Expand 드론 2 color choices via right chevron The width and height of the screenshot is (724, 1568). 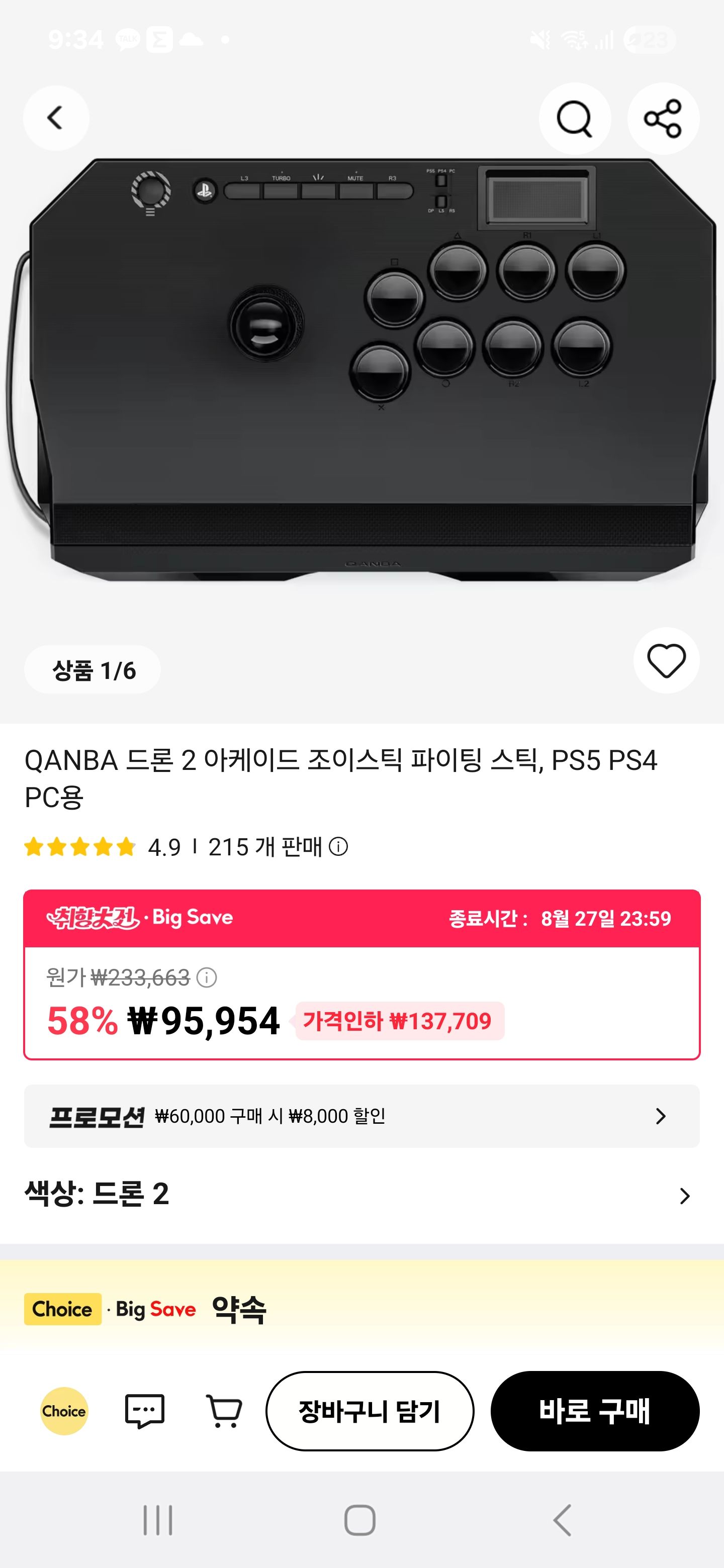pos(685,1196)
